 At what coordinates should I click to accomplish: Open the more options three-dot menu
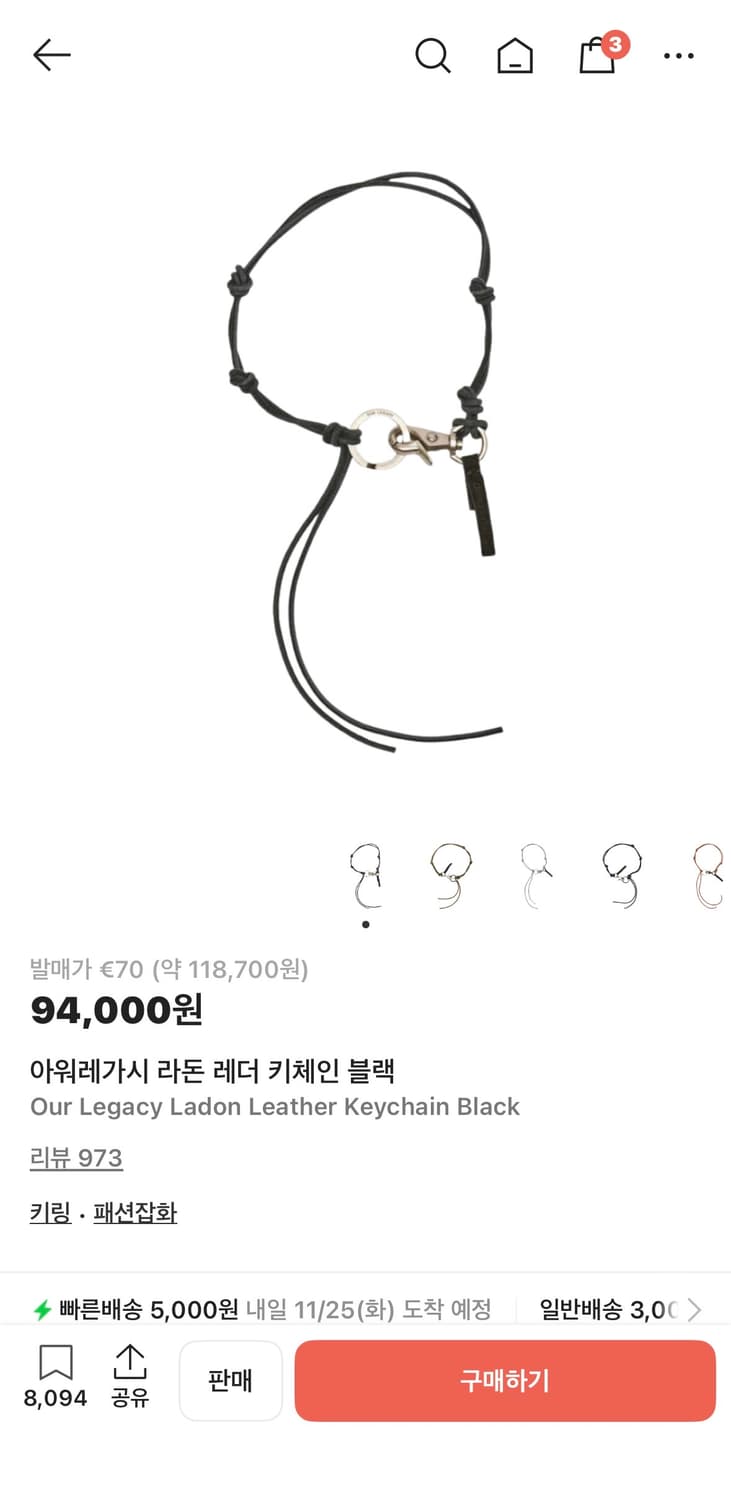[x=678, y=56]
